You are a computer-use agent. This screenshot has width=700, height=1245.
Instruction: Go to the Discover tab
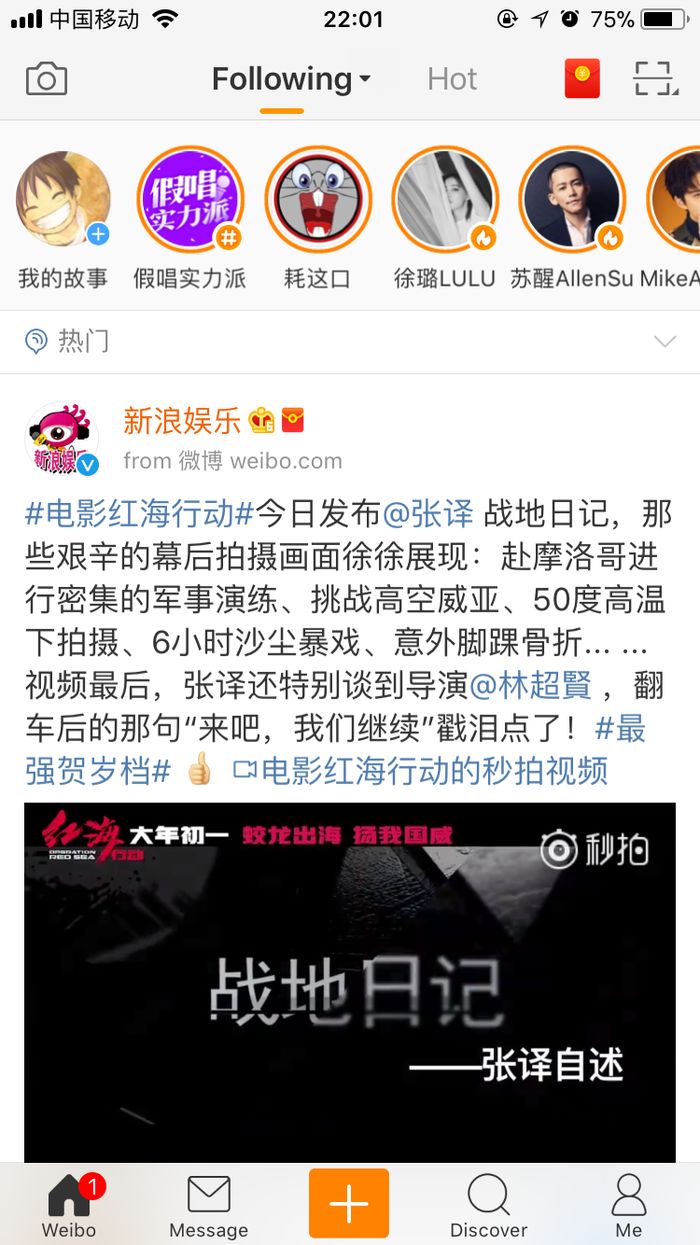[x=488, y=1205]
